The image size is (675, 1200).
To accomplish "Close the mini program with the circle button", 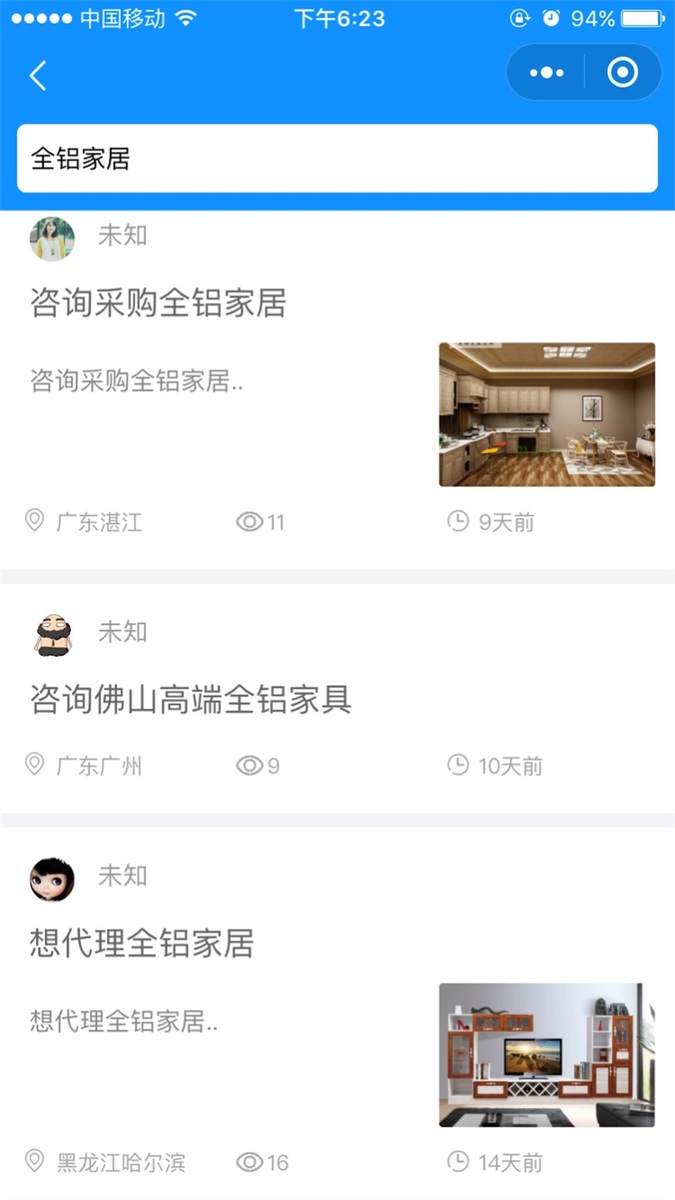I will pos(622,73).
